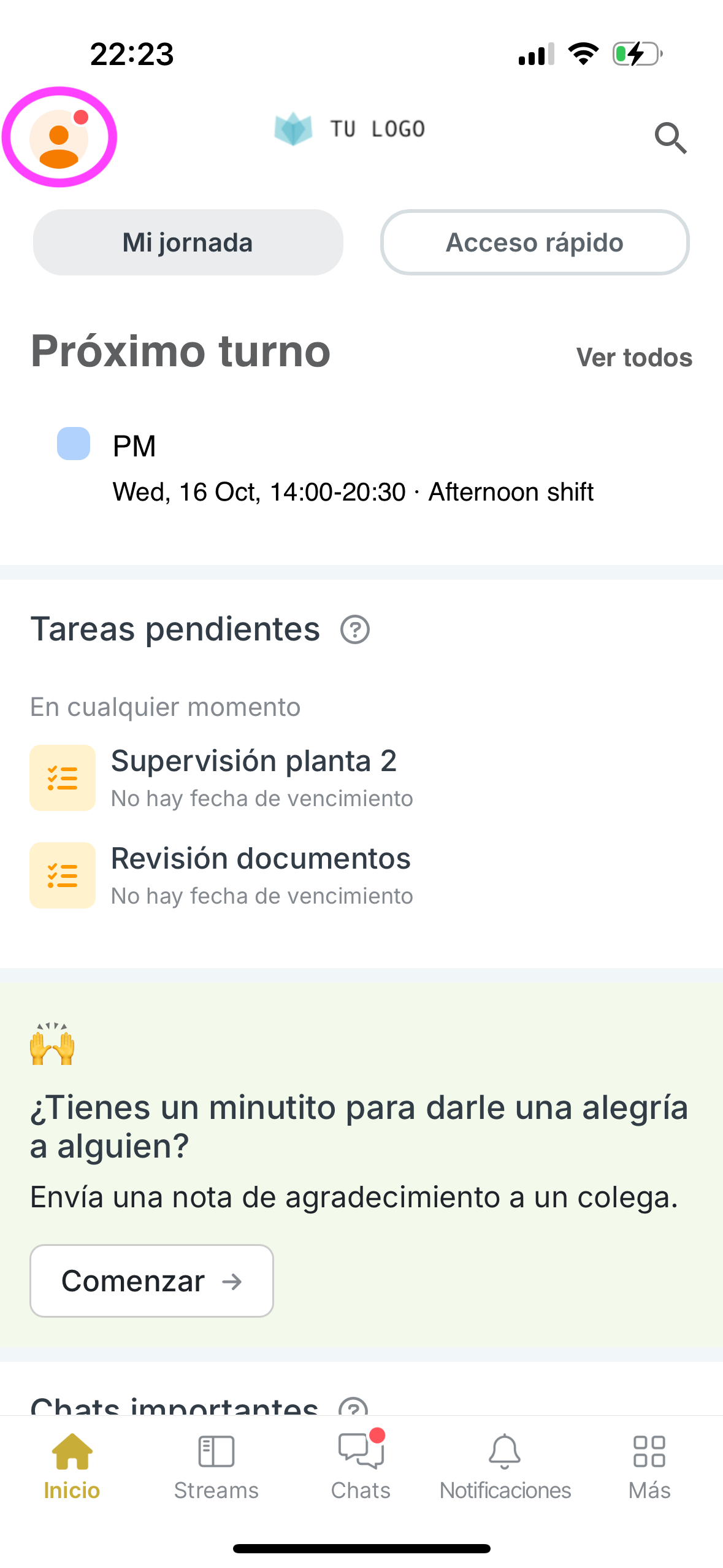Open Notificaciones tab
723x1568 pixels.
(505, 1467)
